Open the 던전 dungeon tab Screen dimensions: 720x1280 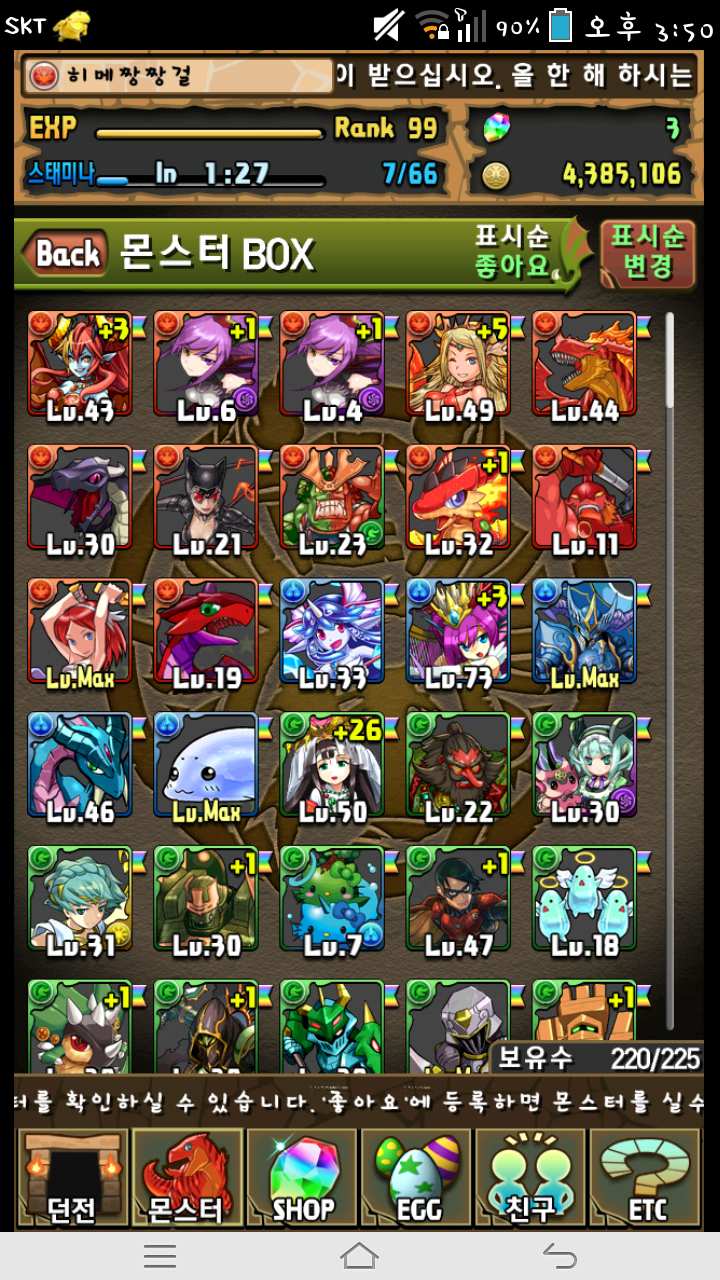72,1179
